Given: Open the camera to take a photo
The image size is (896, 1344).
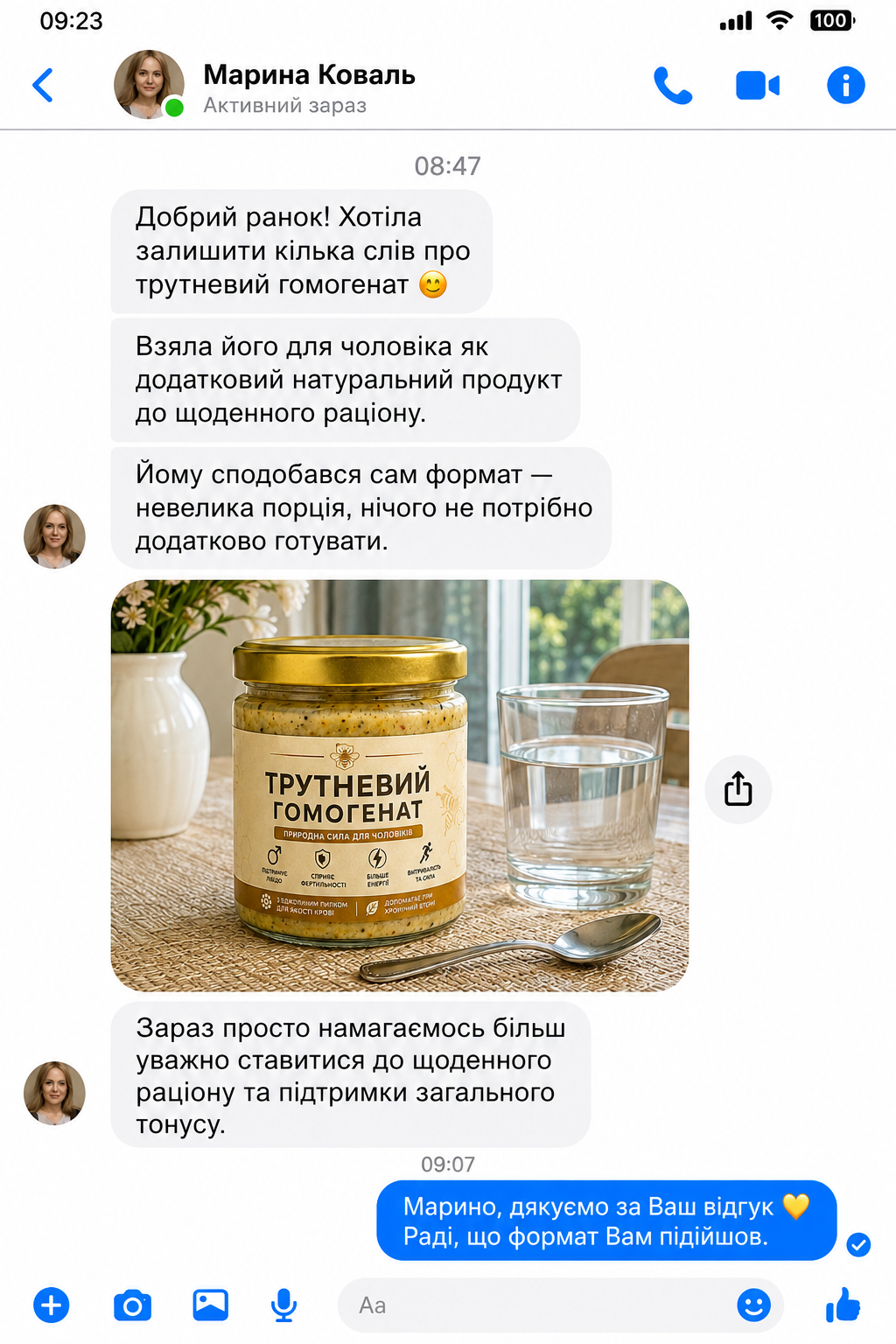Looking at the screenshot, I should point(132,1305).
